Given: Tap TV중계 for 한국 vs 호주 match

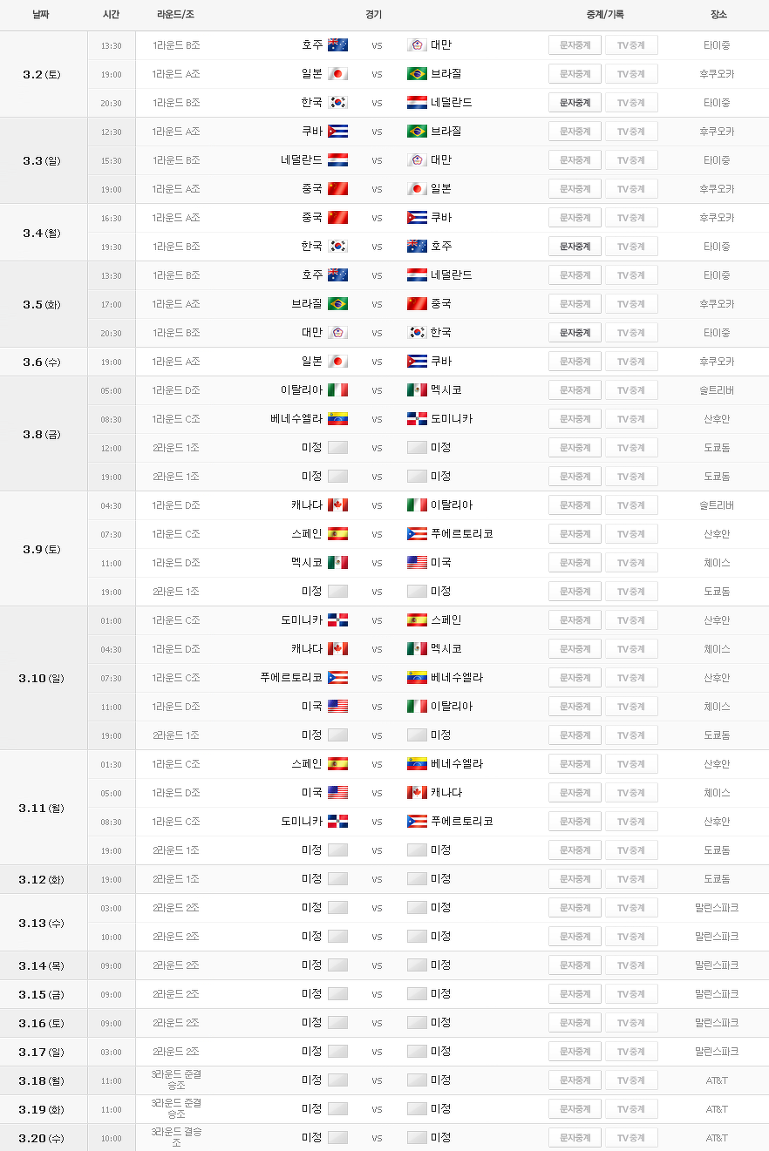Looking at the screenshot, I should [x=631, y=246].
